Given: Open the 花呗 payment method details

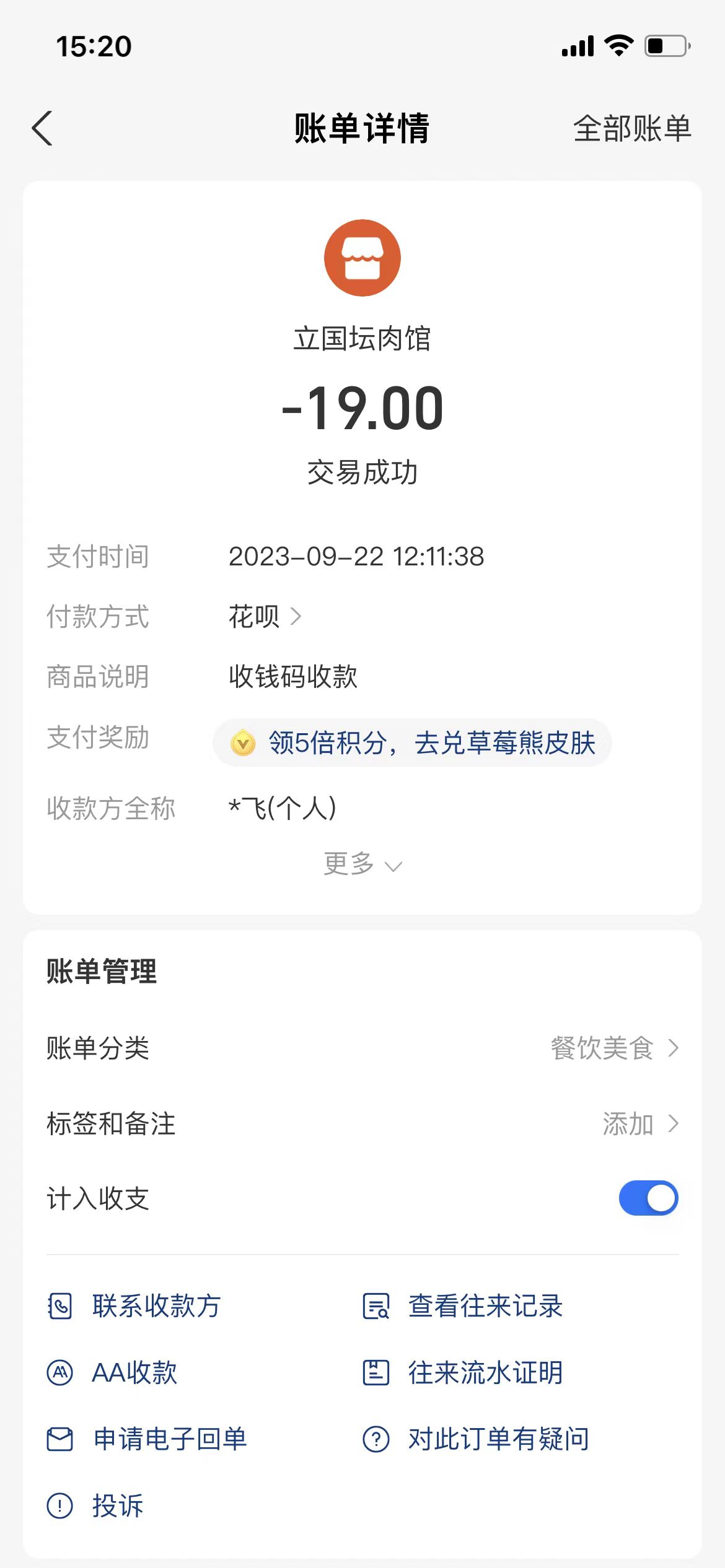Looking at the screenshot, I should [265, 617].
